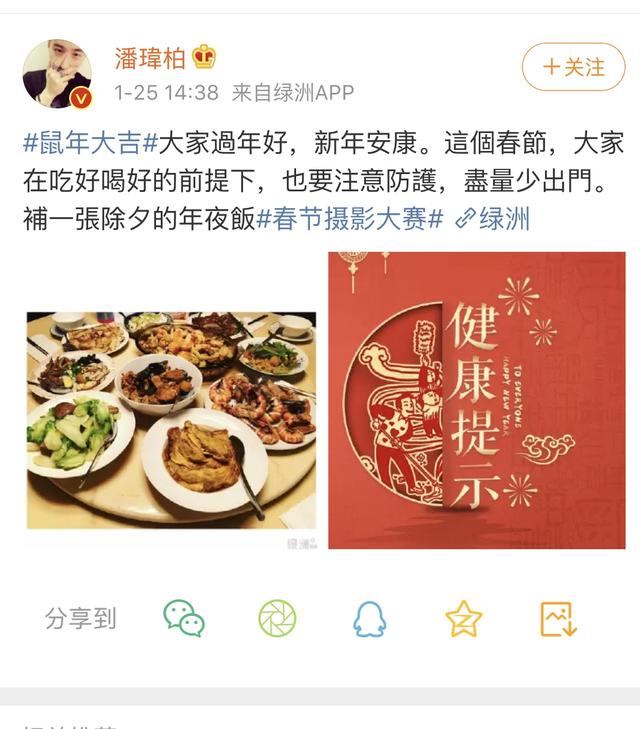
Task: Open the #春节摄影大赛# hashtag
Action: click(350, 218)
